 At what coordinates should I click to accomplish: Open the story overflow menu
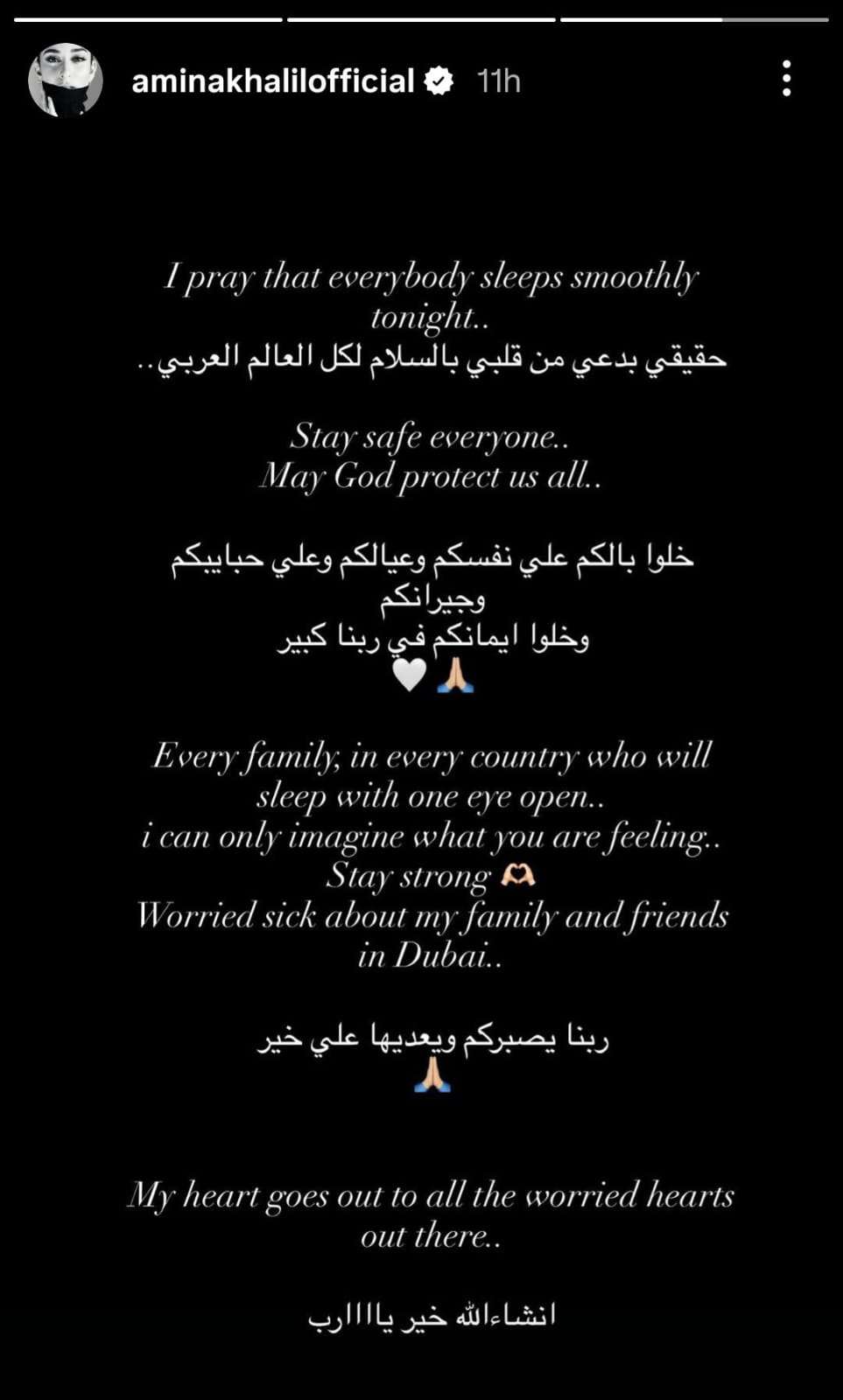coord(786,79)
